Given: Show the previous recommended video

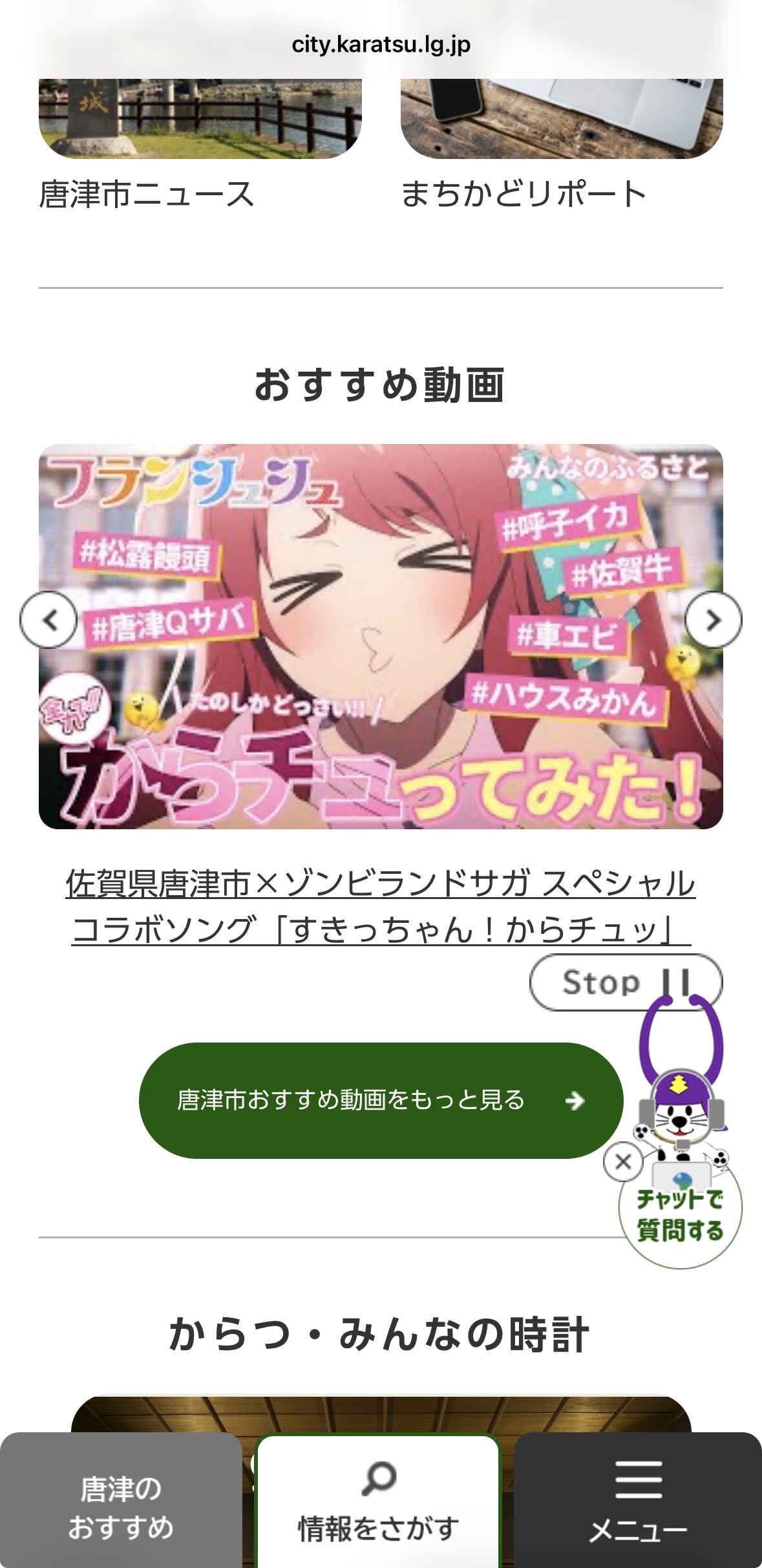Looking at the screenshot, I should coord(48,620).
